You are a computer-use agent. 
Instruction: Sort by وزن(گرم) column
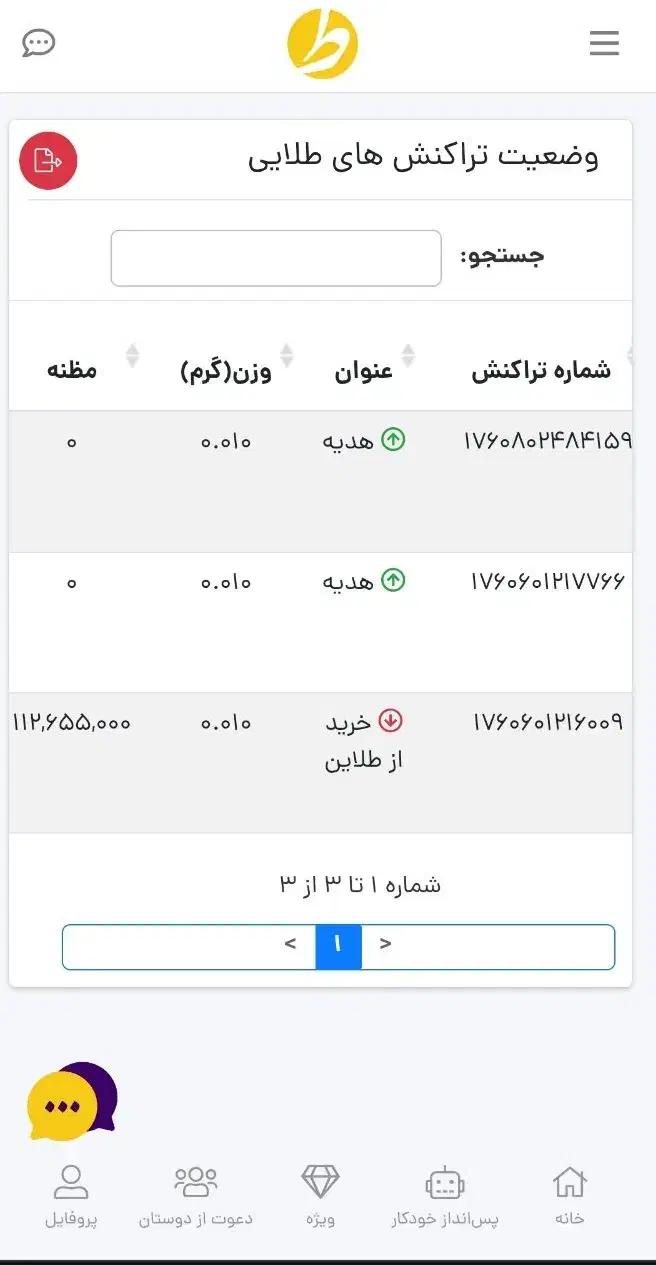point(226,370)
